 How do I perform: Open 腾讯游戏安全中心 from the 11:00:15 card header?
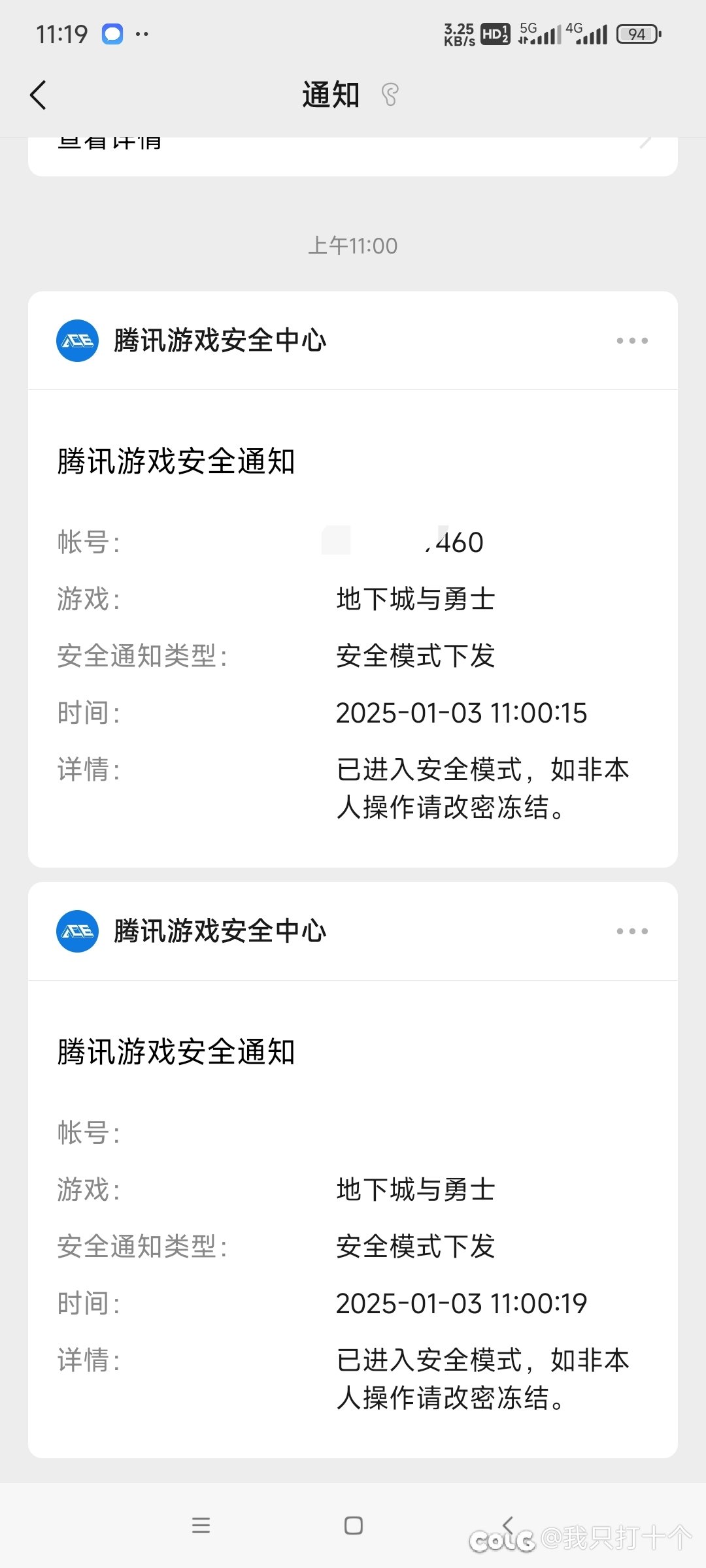tap(220, 340)
